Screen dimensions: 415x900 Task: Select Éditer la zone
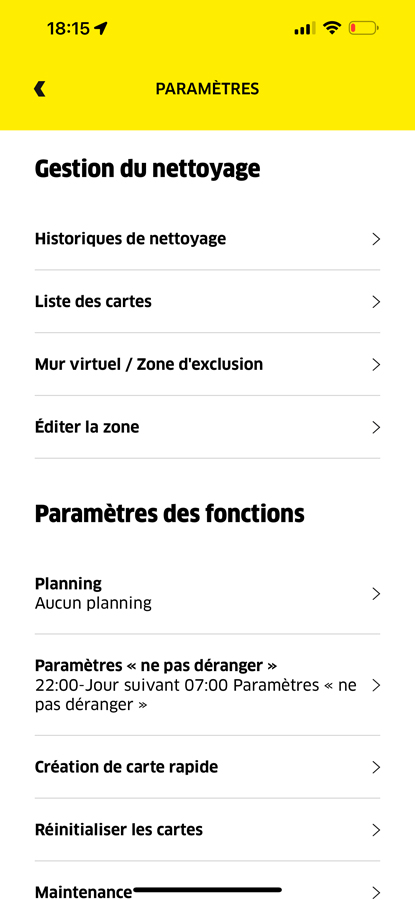click(207, 427)
